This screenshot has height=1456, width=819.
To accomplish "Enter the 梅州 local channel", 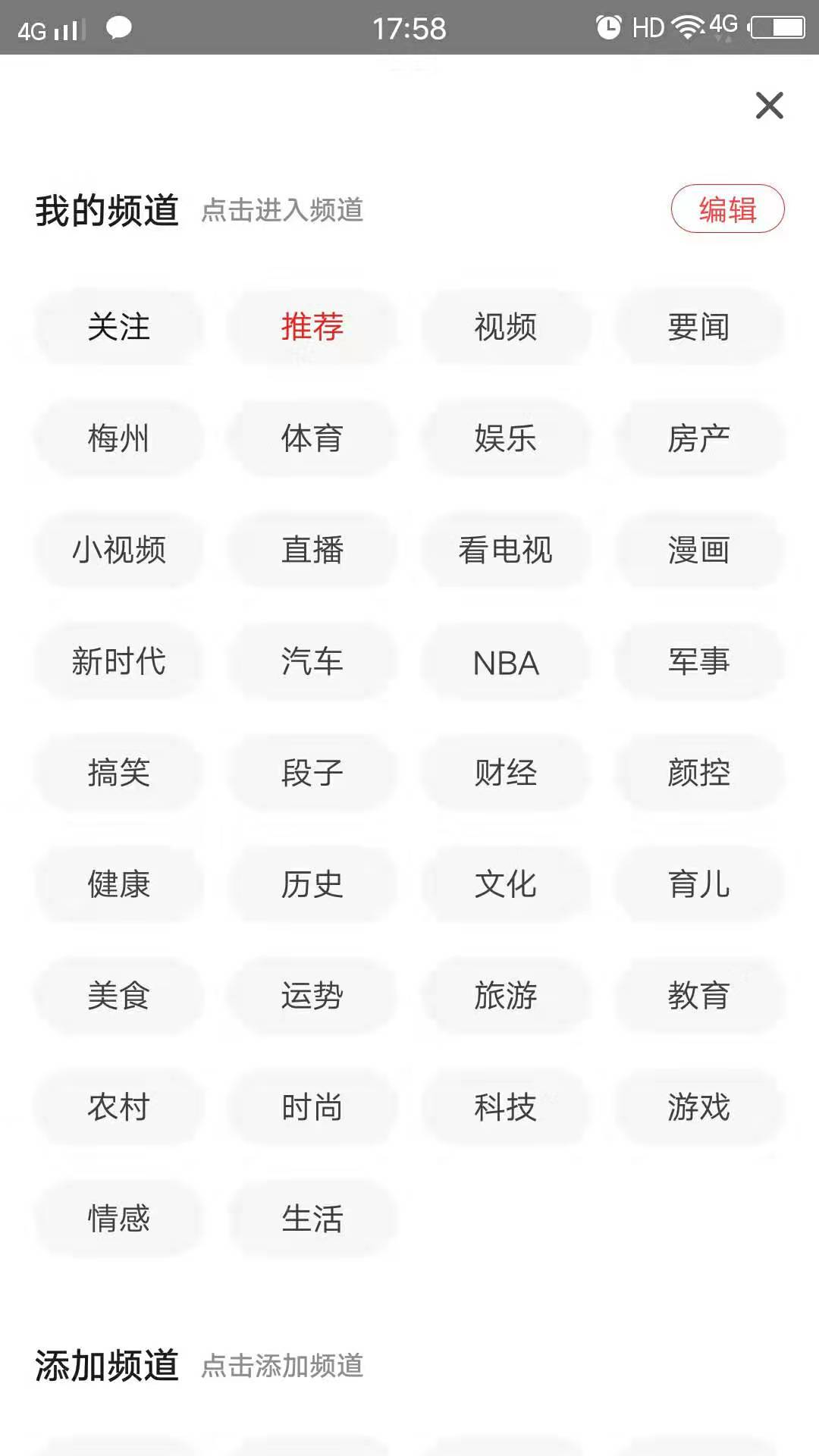I will (119, 438).
